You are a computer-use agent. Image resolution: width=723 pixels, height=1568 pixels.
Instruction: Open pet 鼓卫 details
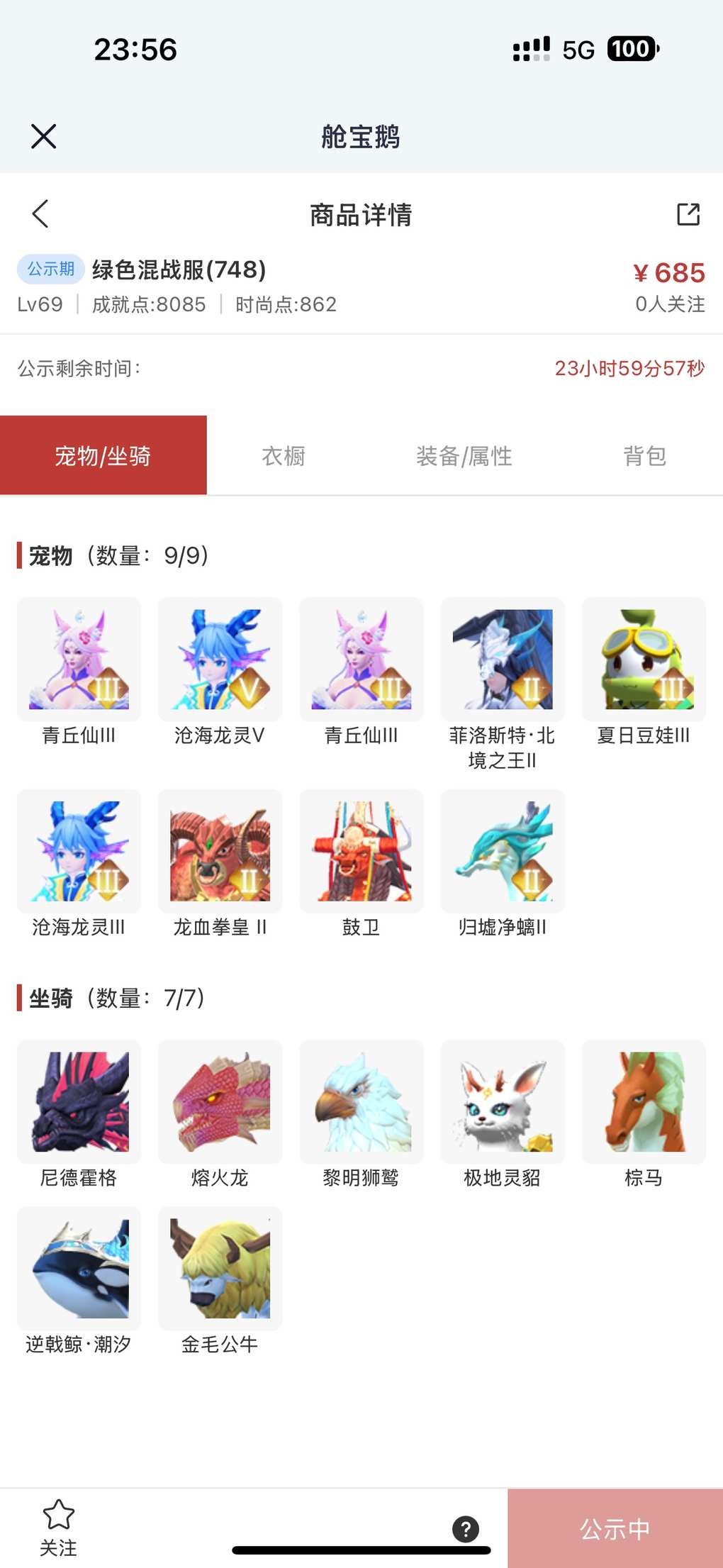pos(361,851)
